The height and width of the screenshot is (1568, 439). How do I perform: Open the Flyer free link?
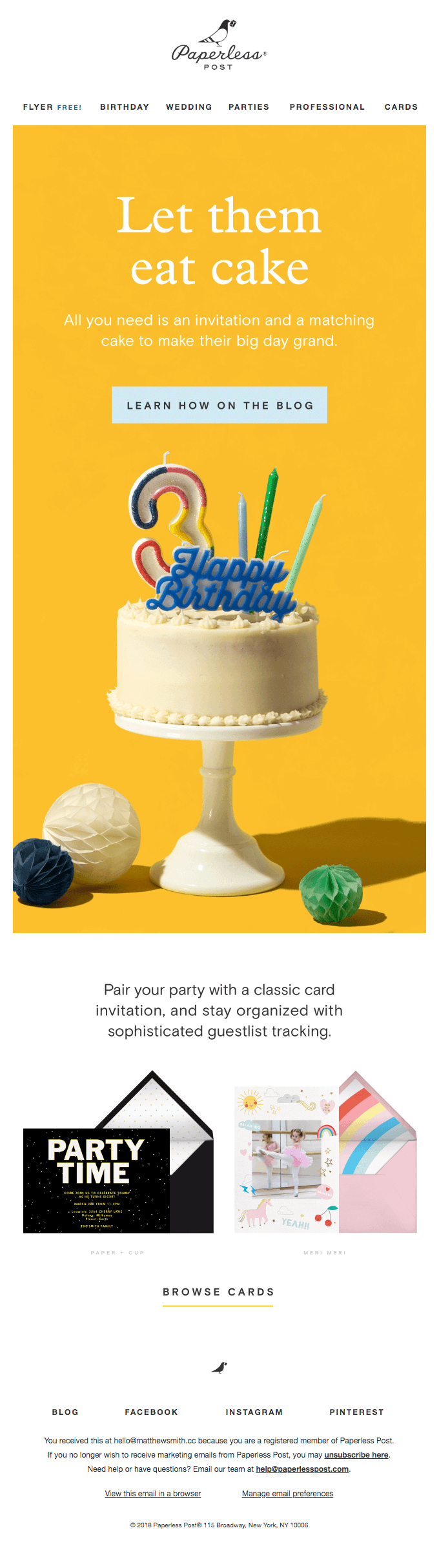[x=52, y=107]
